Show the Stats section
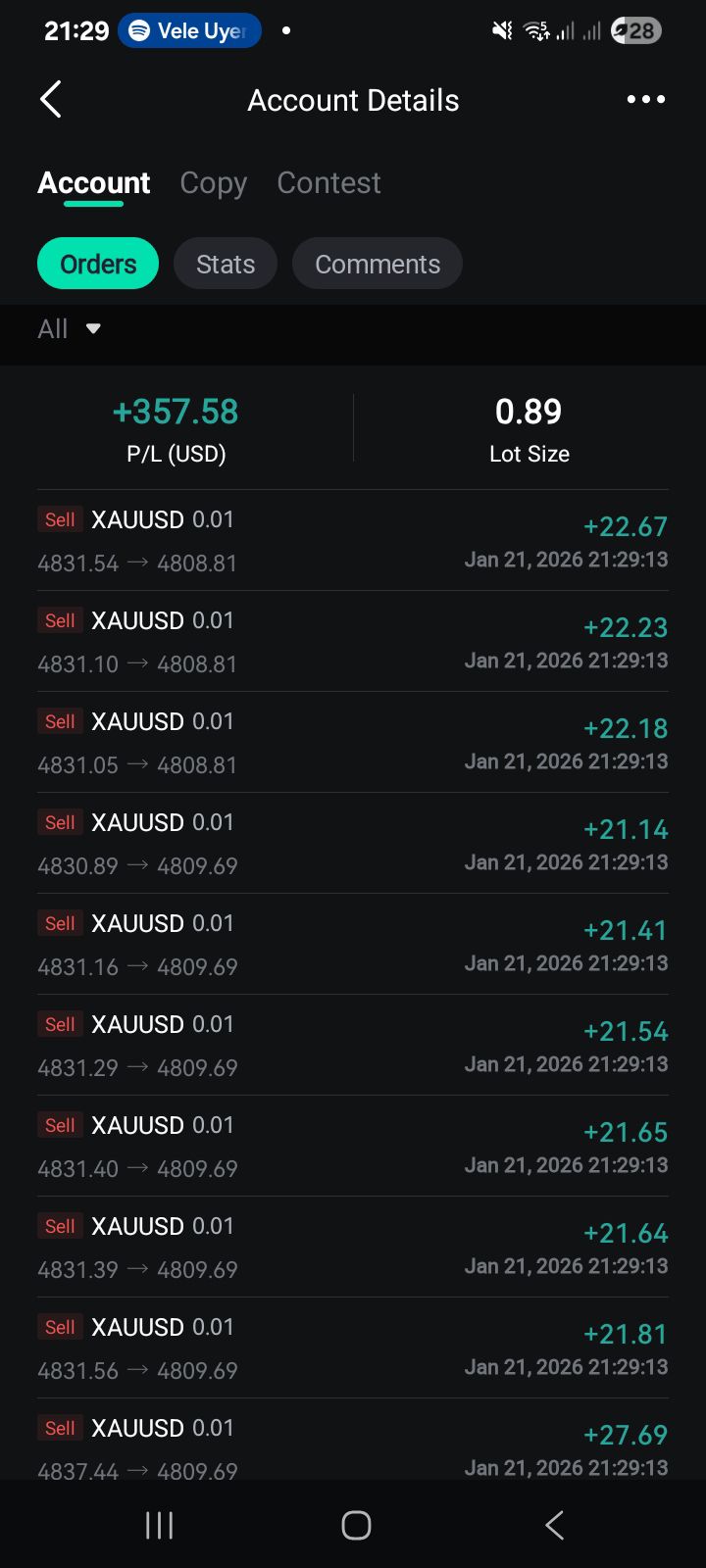This screenshot has width=706, height=1568. (226, 264)
